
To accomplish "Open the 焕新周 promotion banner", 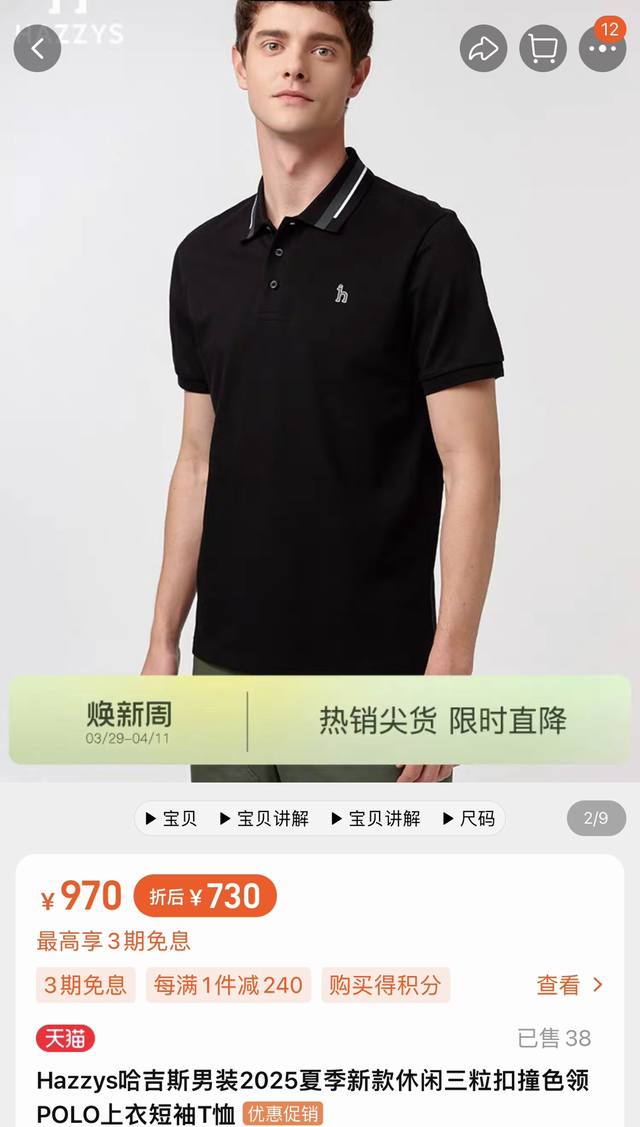I will (319, 719).
